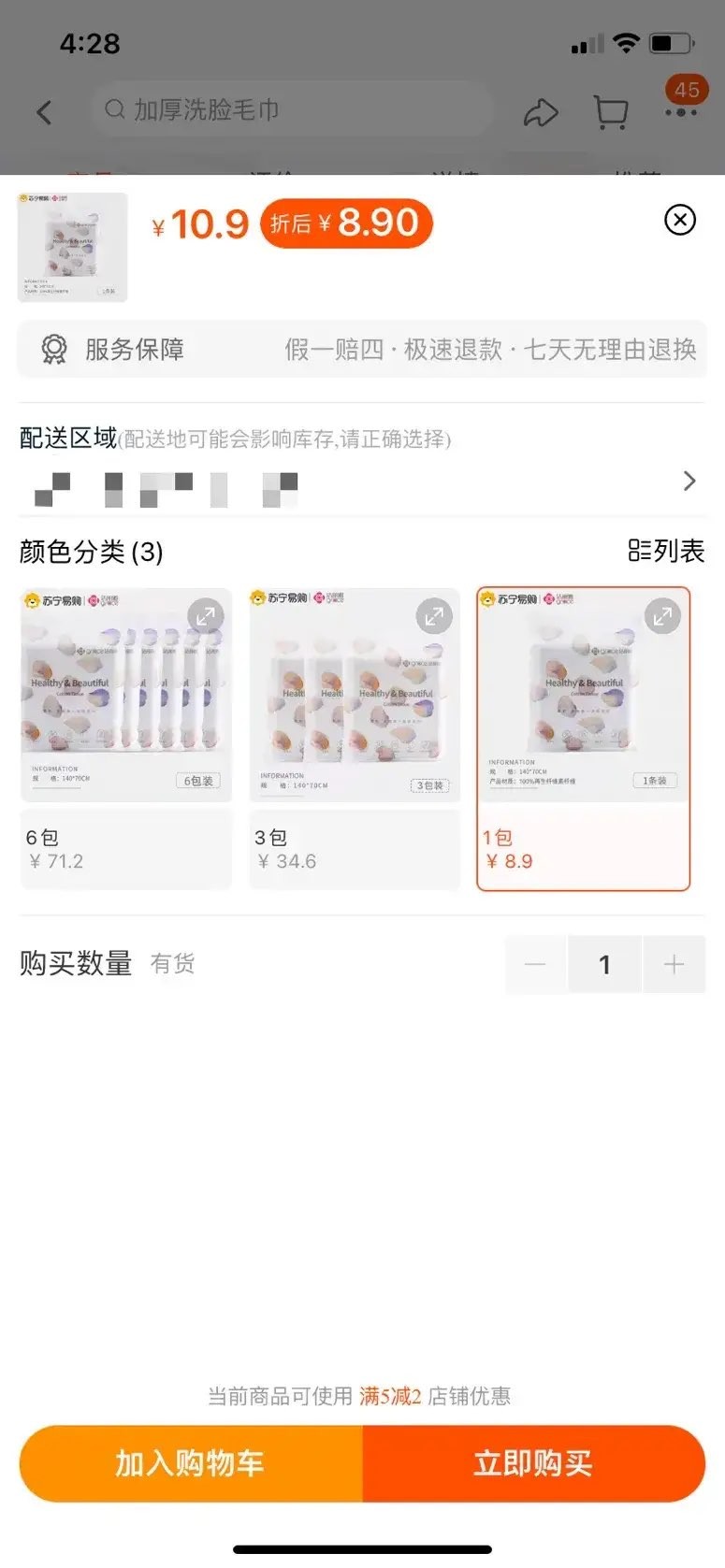
Task: Tap 加入购物车 to add to cart
Action: pos(191,1463)
